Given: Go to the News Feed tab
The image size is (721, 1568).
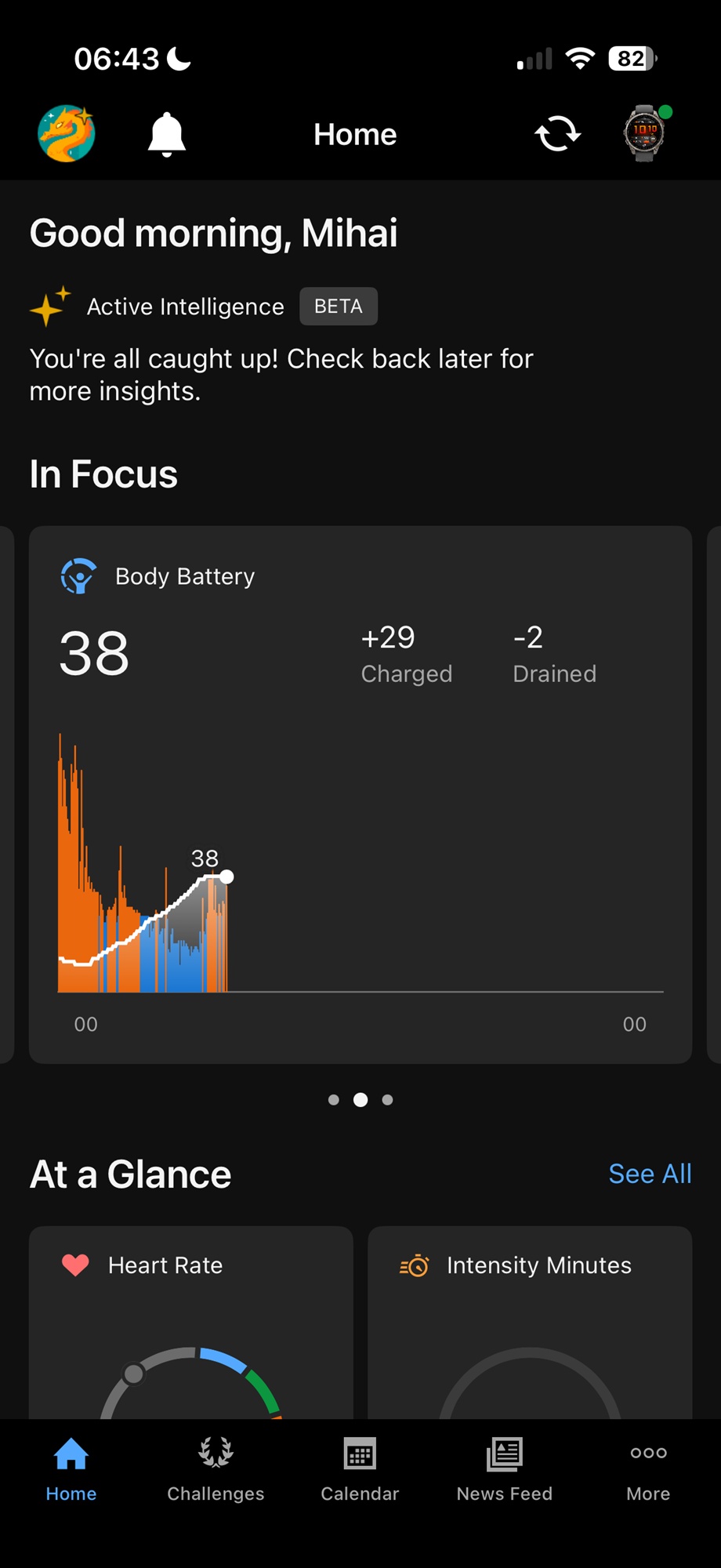Looking at the screenshot, I should point(505,1469).
